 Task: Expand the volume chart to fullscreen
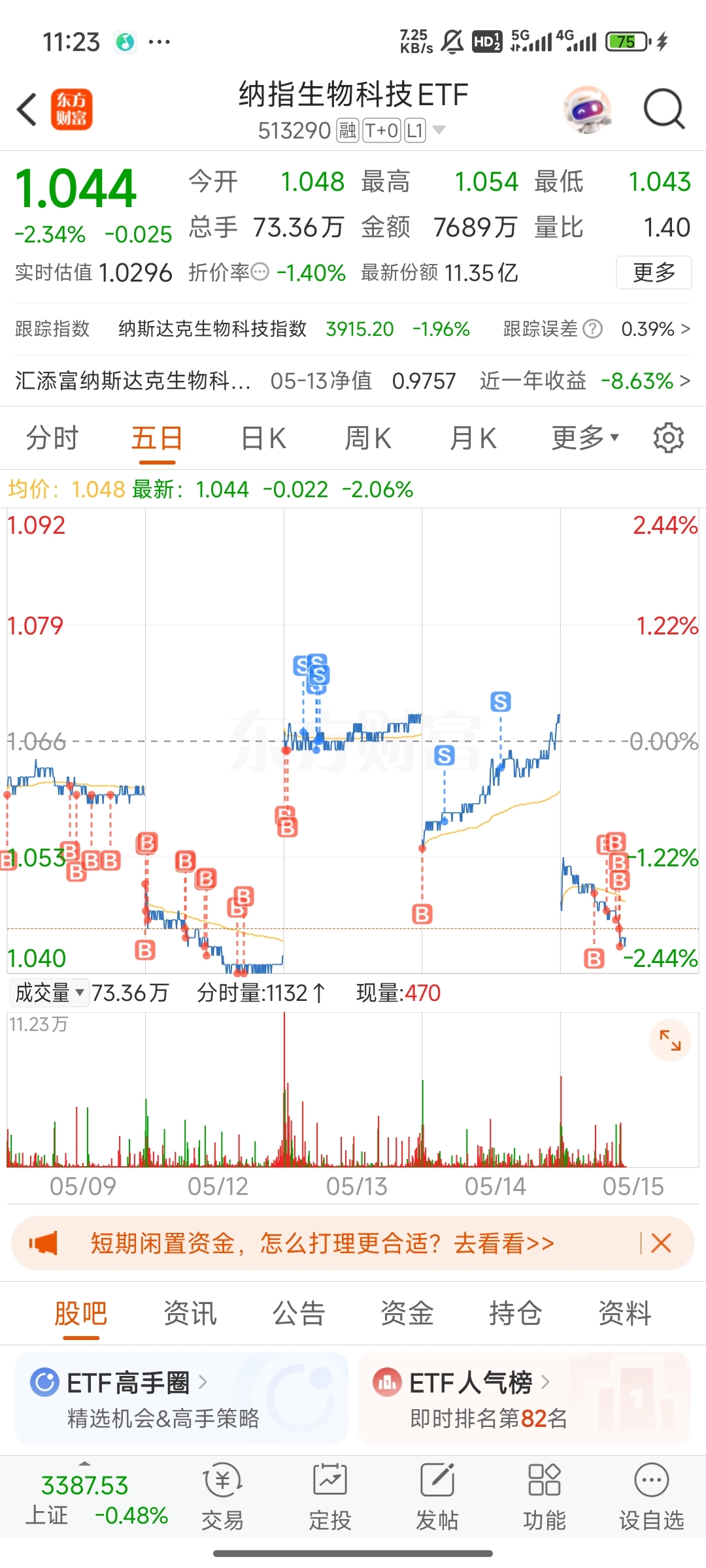[669, 1040]
